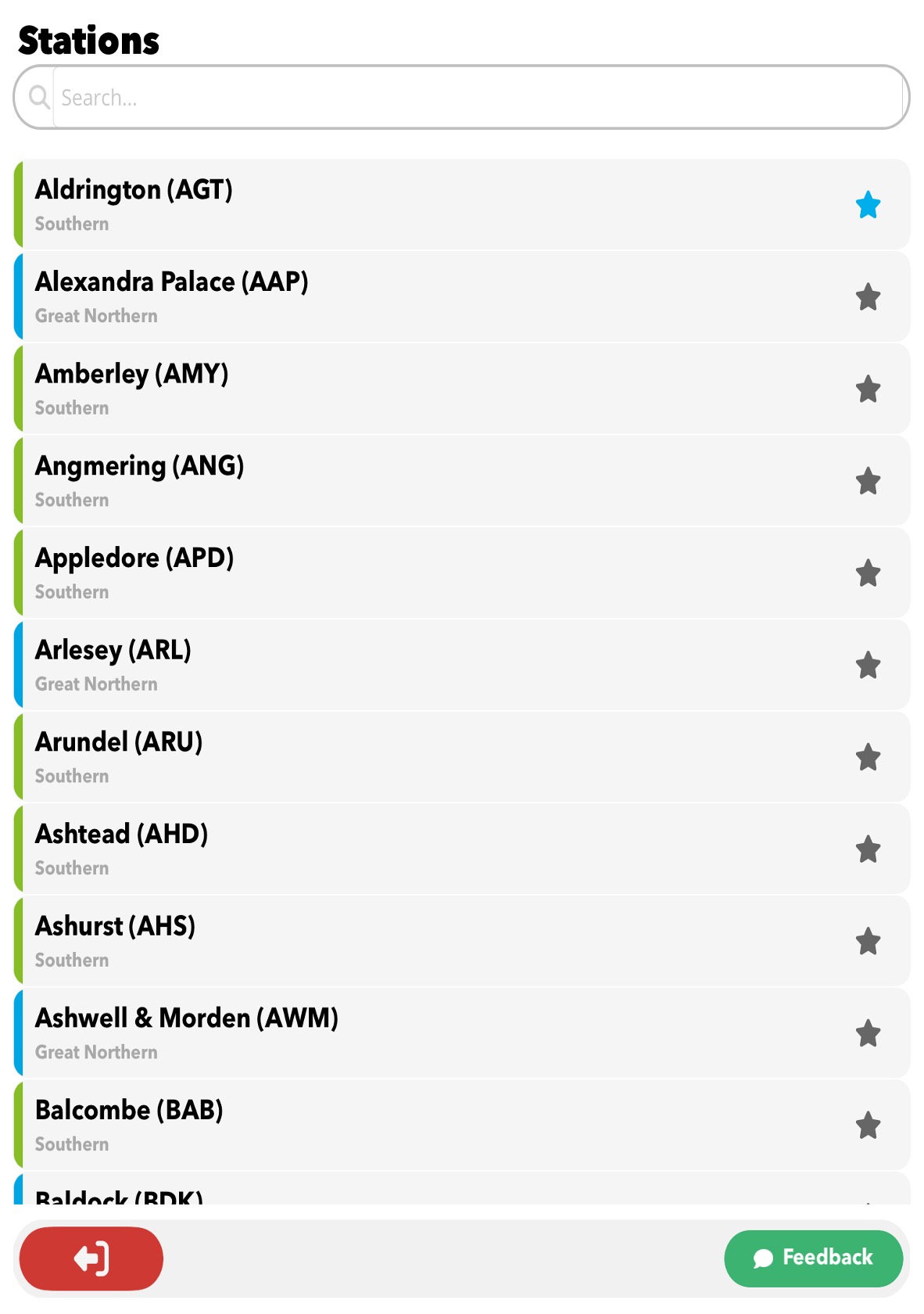Star Angmering (ANG) station
This screenshot has height=1314, width=924.
(x=868, y=481)
